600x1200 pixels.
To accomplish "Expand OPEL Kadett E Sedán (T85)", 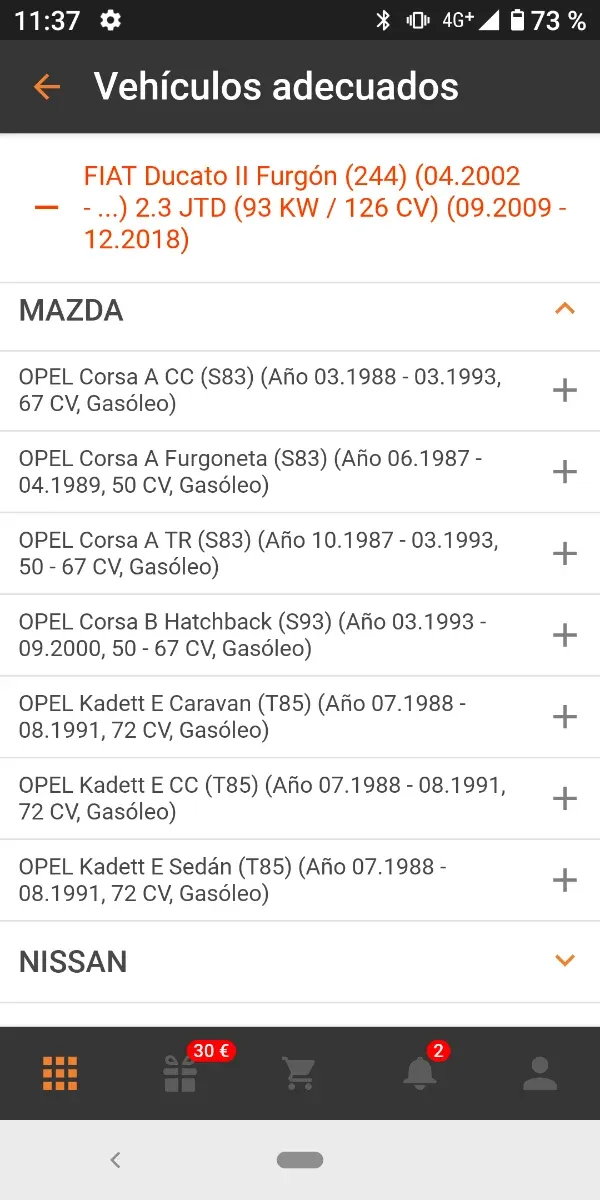I will (564, 880).
